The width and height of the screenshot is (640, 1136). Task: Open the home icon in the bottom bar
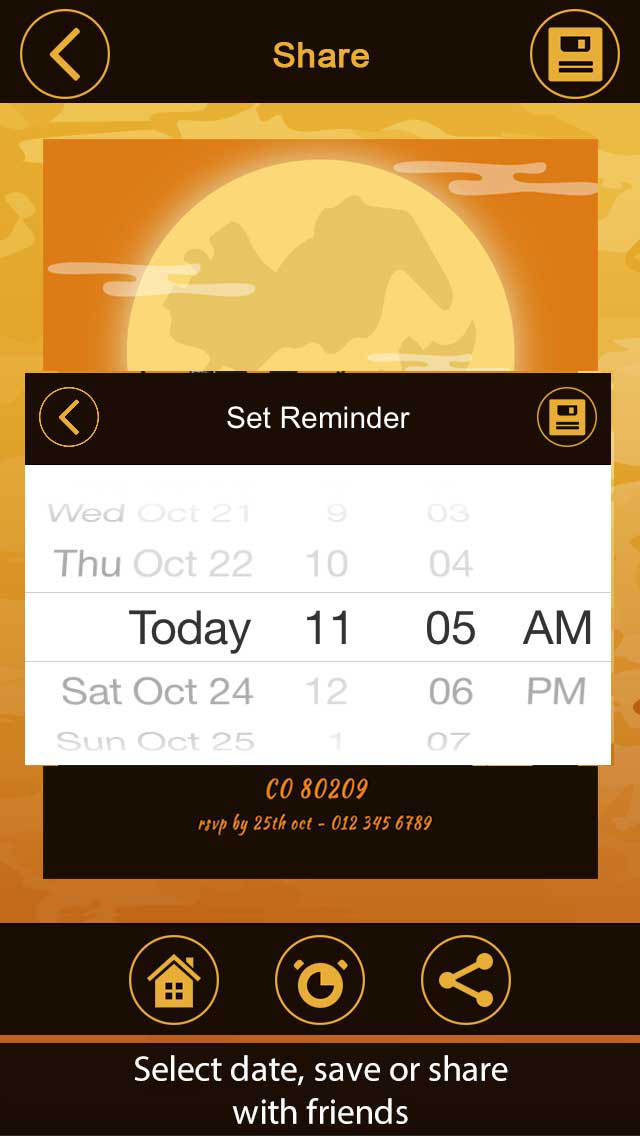pos(174,980)
